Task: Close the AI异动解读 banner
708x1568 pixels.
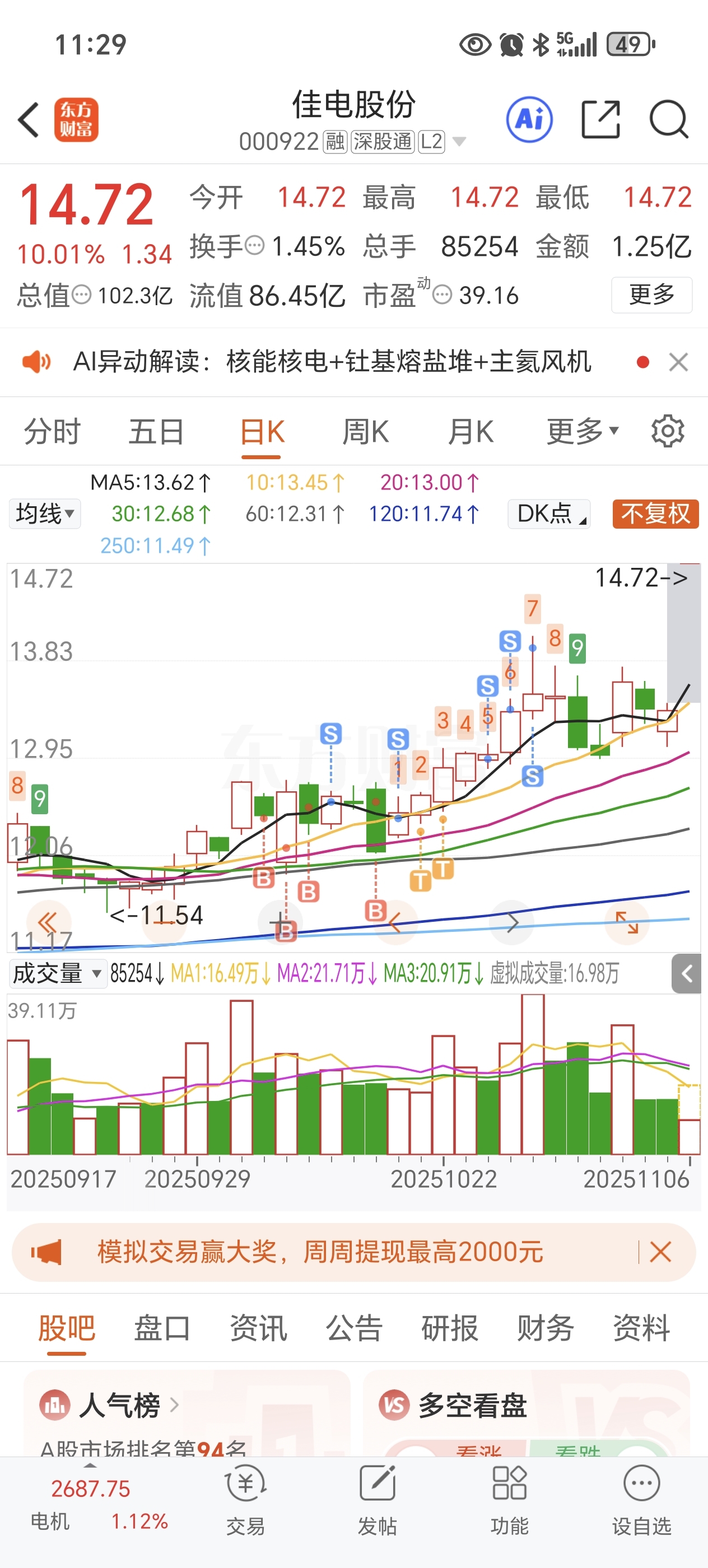Action: [678, 362]
